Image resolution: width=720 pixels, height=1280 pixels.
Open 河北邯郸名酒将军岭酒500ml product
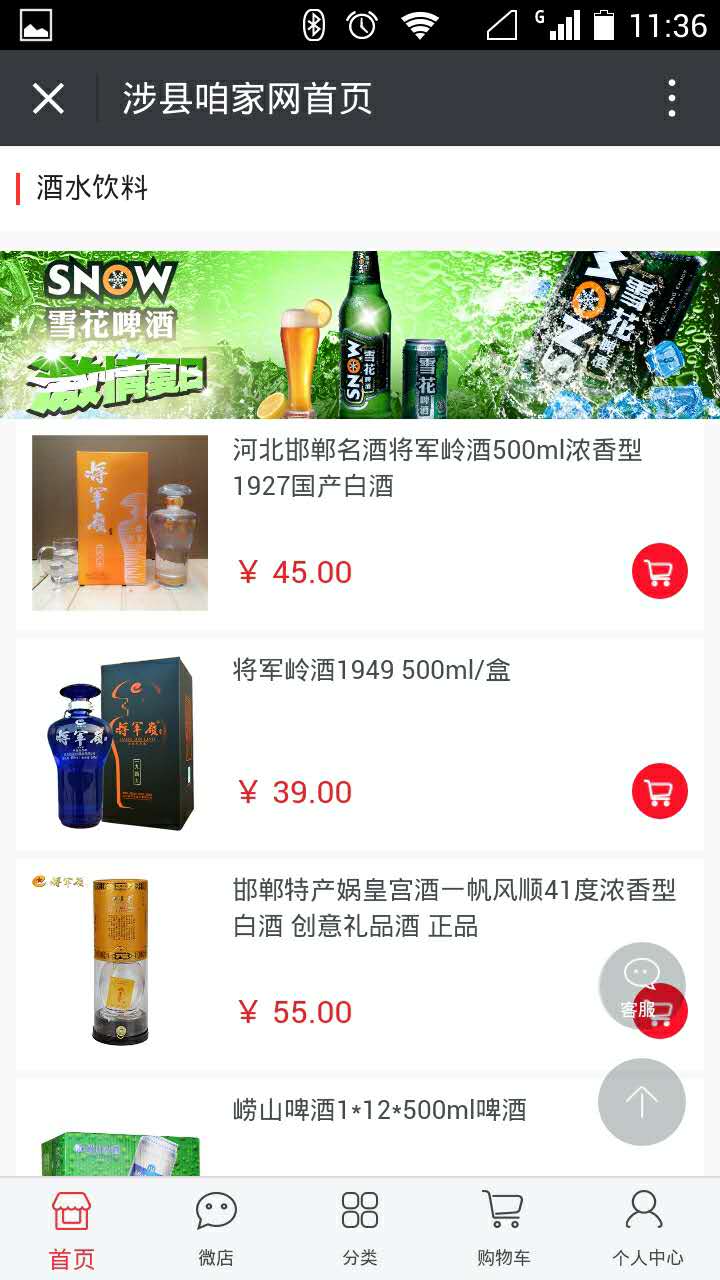tap(437, 468)
